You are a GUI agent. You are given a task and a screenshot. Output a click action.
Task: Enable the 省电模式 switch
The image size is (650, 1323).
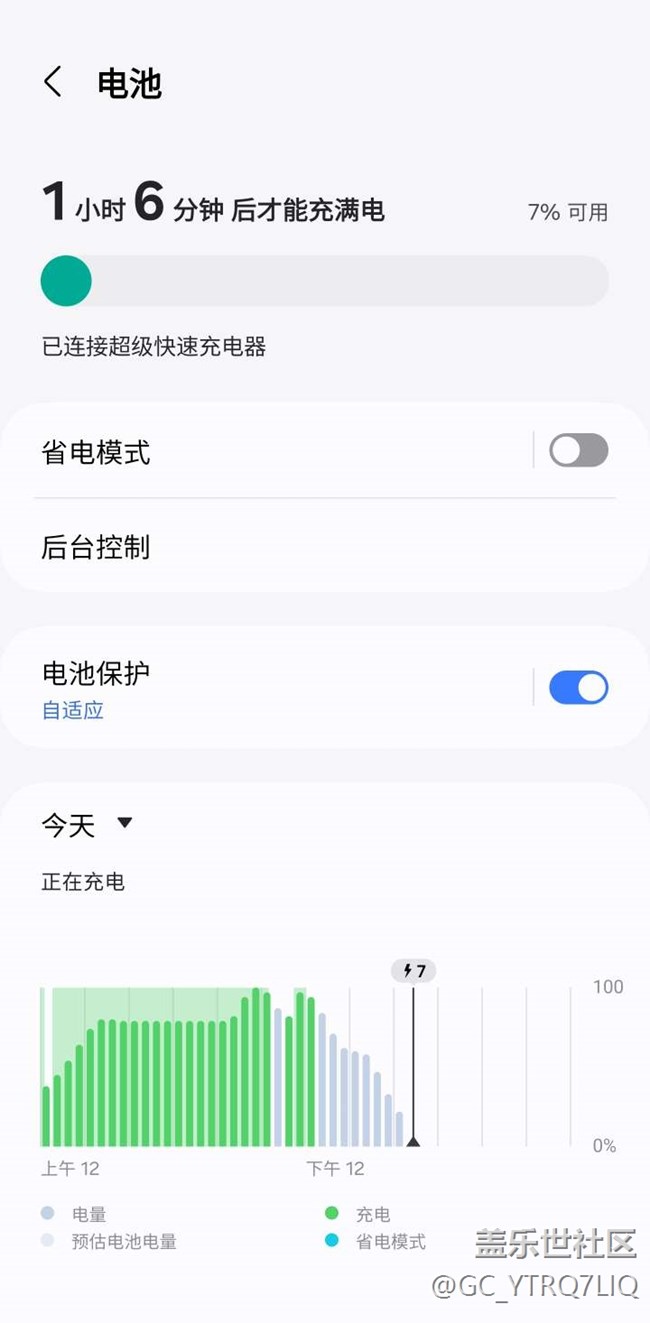click(578, 450)
